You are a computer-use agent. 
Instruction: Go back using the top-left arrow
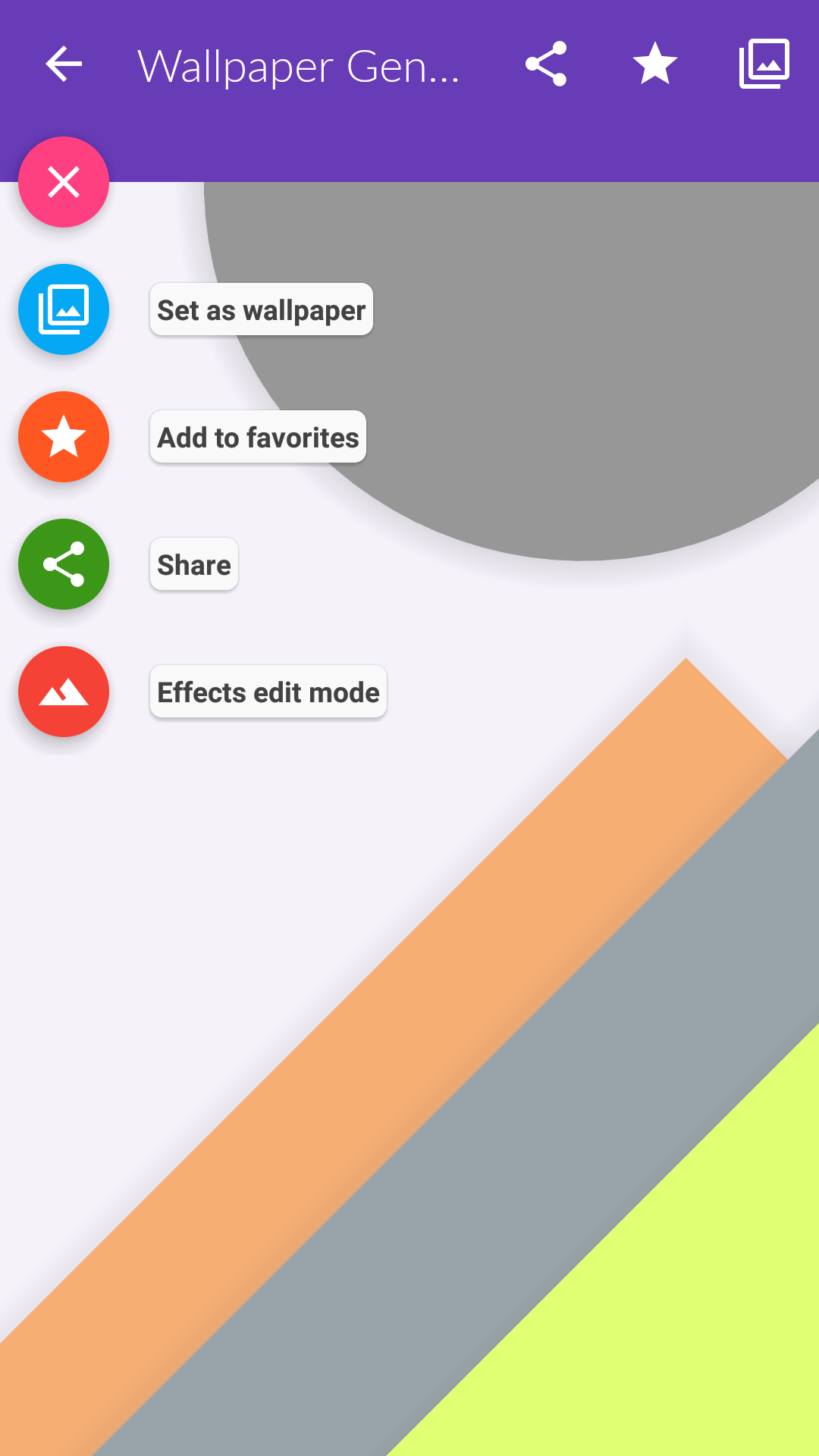point(64,64)
